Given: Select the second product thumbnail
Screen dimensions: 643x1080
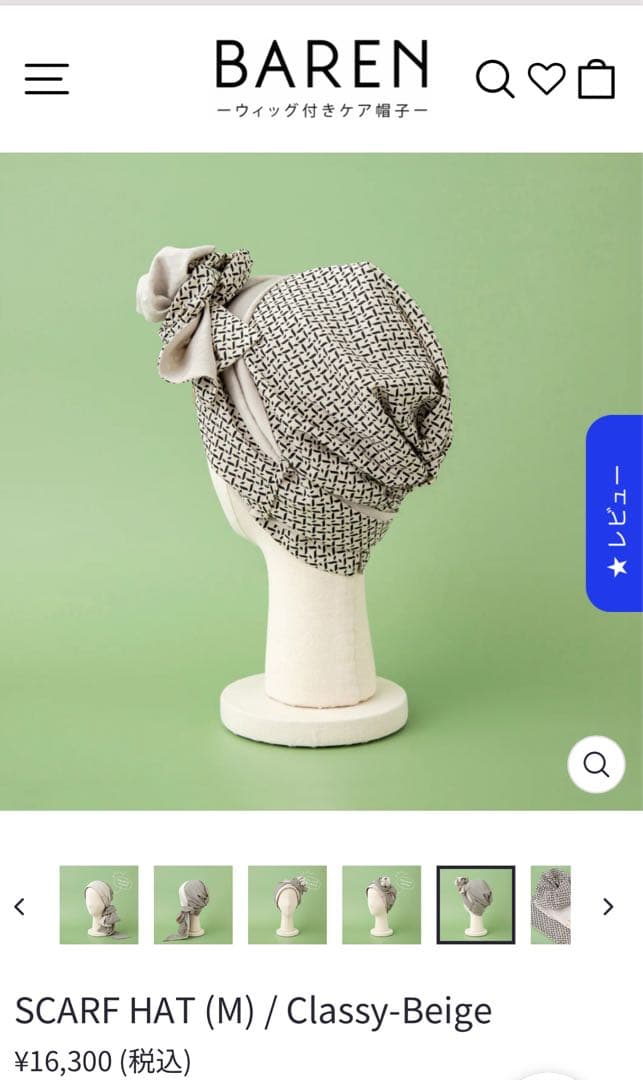Looking at the screenshot, I should pyautogui.click(x=193, y=905).
